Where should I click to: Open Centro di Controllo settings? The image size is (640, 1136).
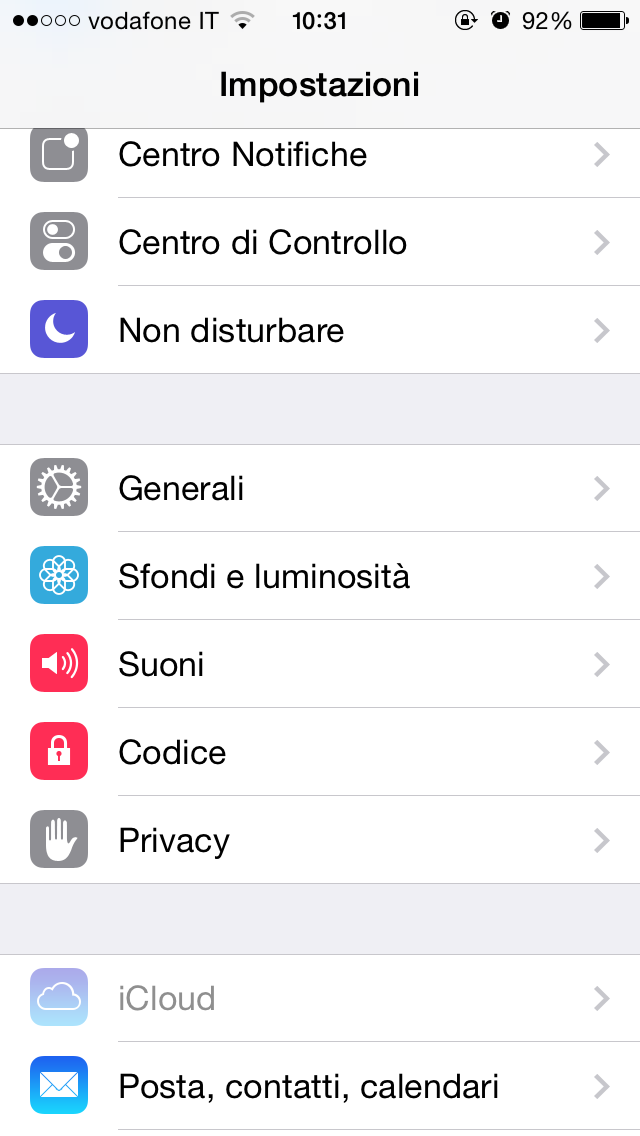pyautogui.click(x=320, y=243)
